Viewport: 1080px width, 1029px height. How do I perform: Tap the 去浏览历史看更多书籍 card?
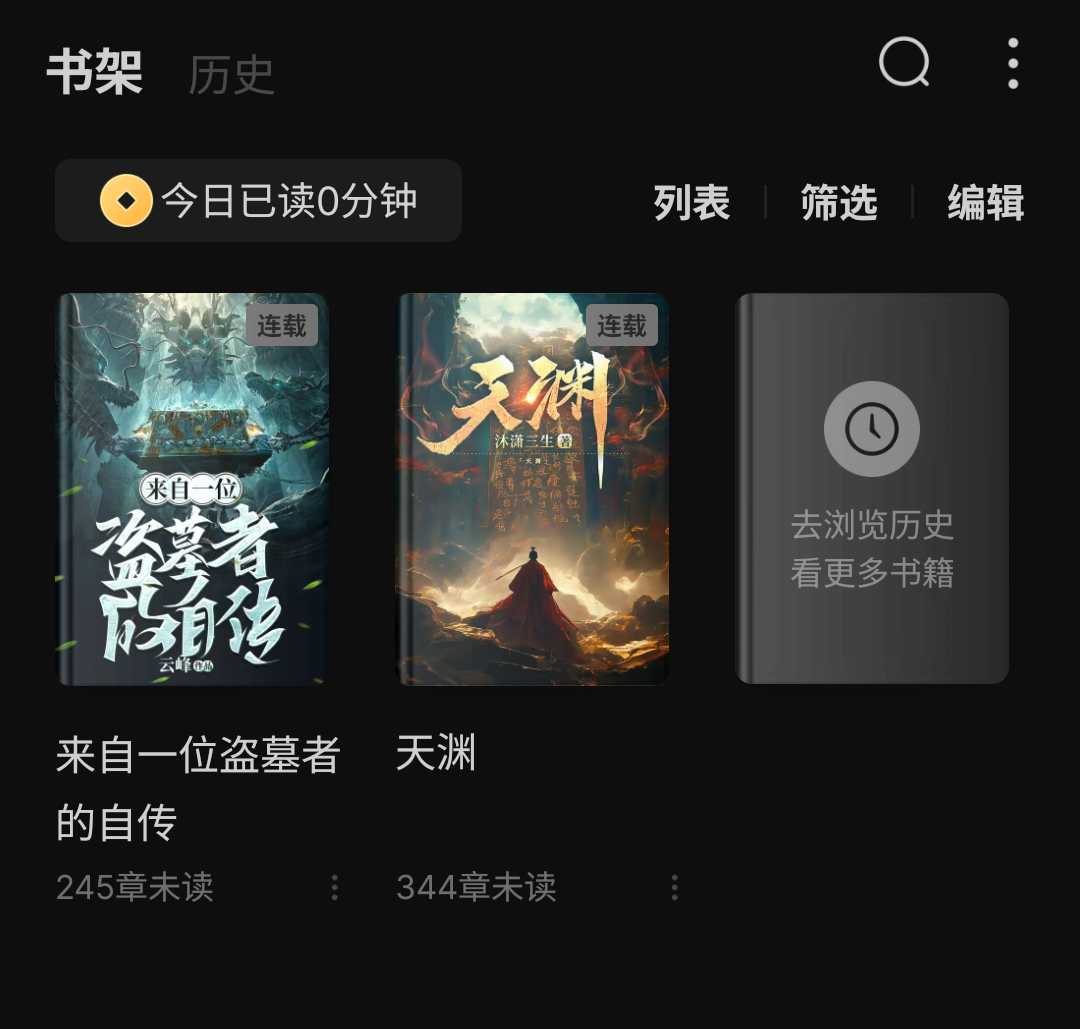tap(872, 489)
